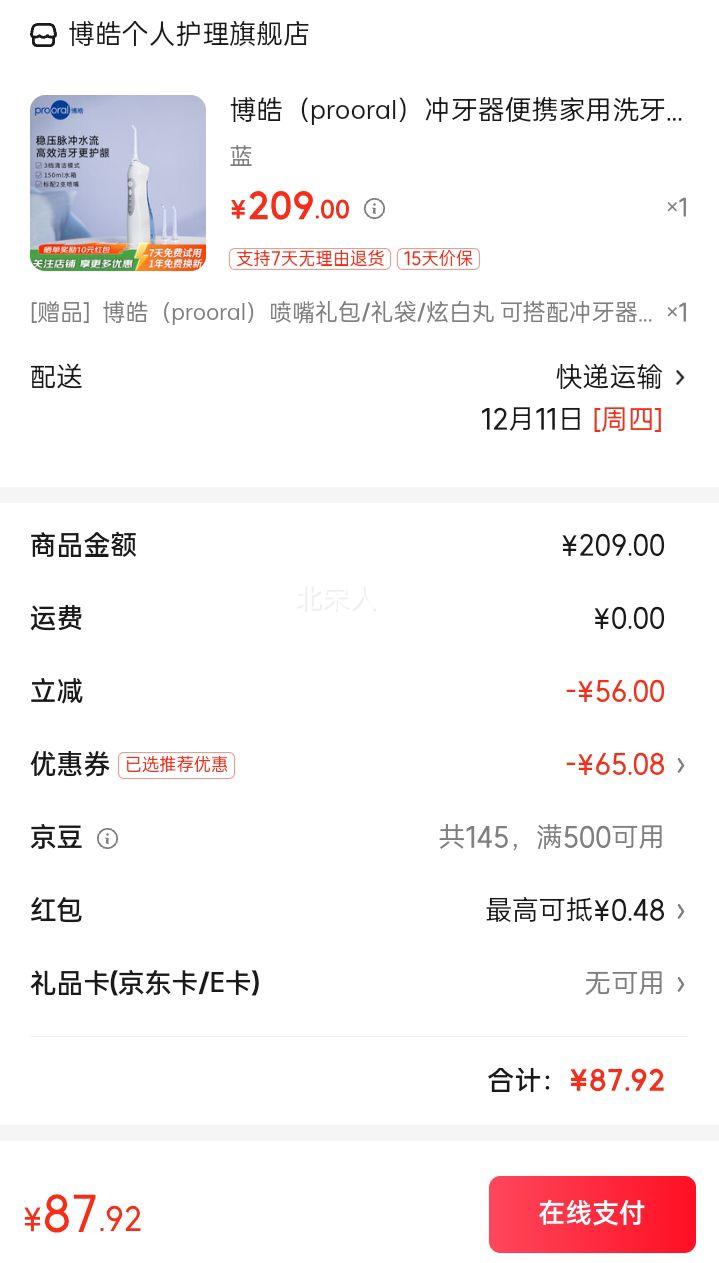Open the 红包 red packet options
This screenshot has width=719, height=1263.
[x=359, y=911]
